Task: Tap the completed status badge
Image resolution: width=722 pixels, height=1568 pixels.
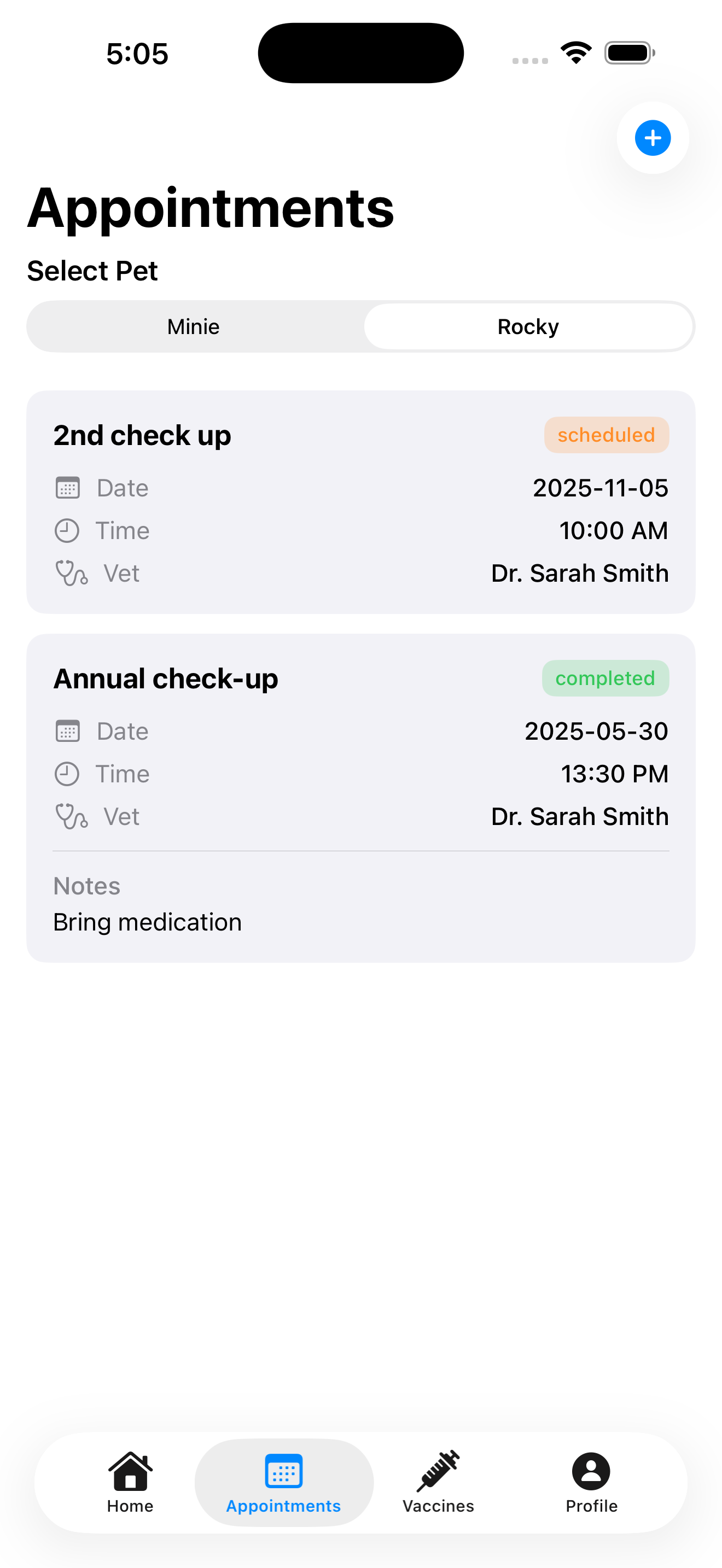Action: 605,678
